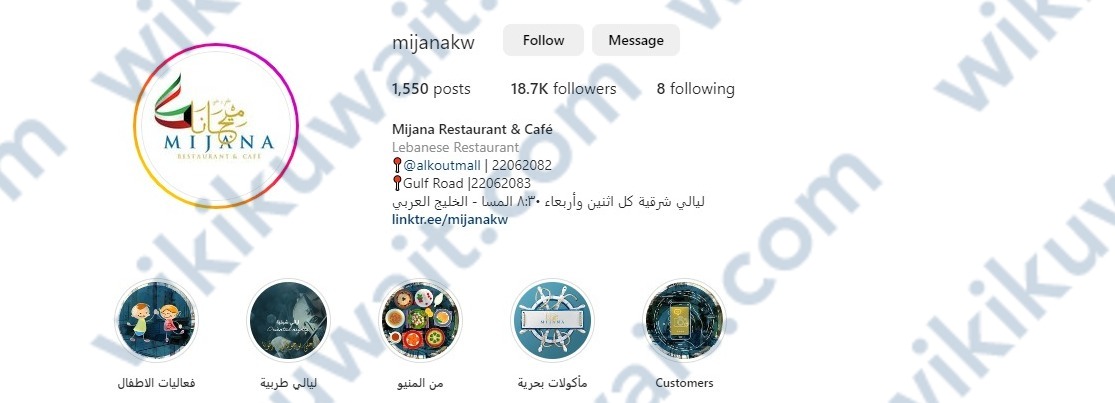1115x403 pixels.
Task: Open the 8 following list
Action: pos(695,88)
